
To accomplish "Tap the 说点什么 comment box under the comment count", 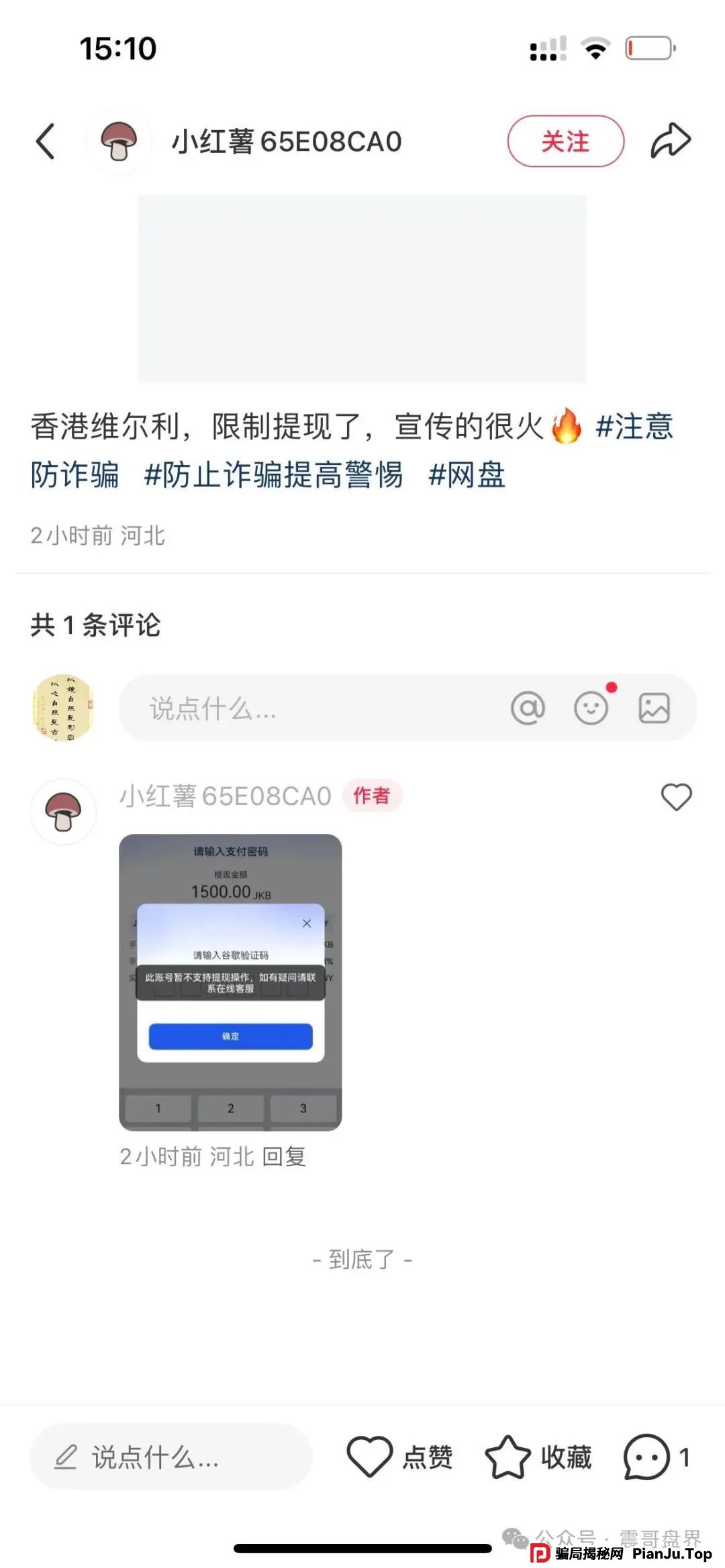I will click(x=302, y=709).
